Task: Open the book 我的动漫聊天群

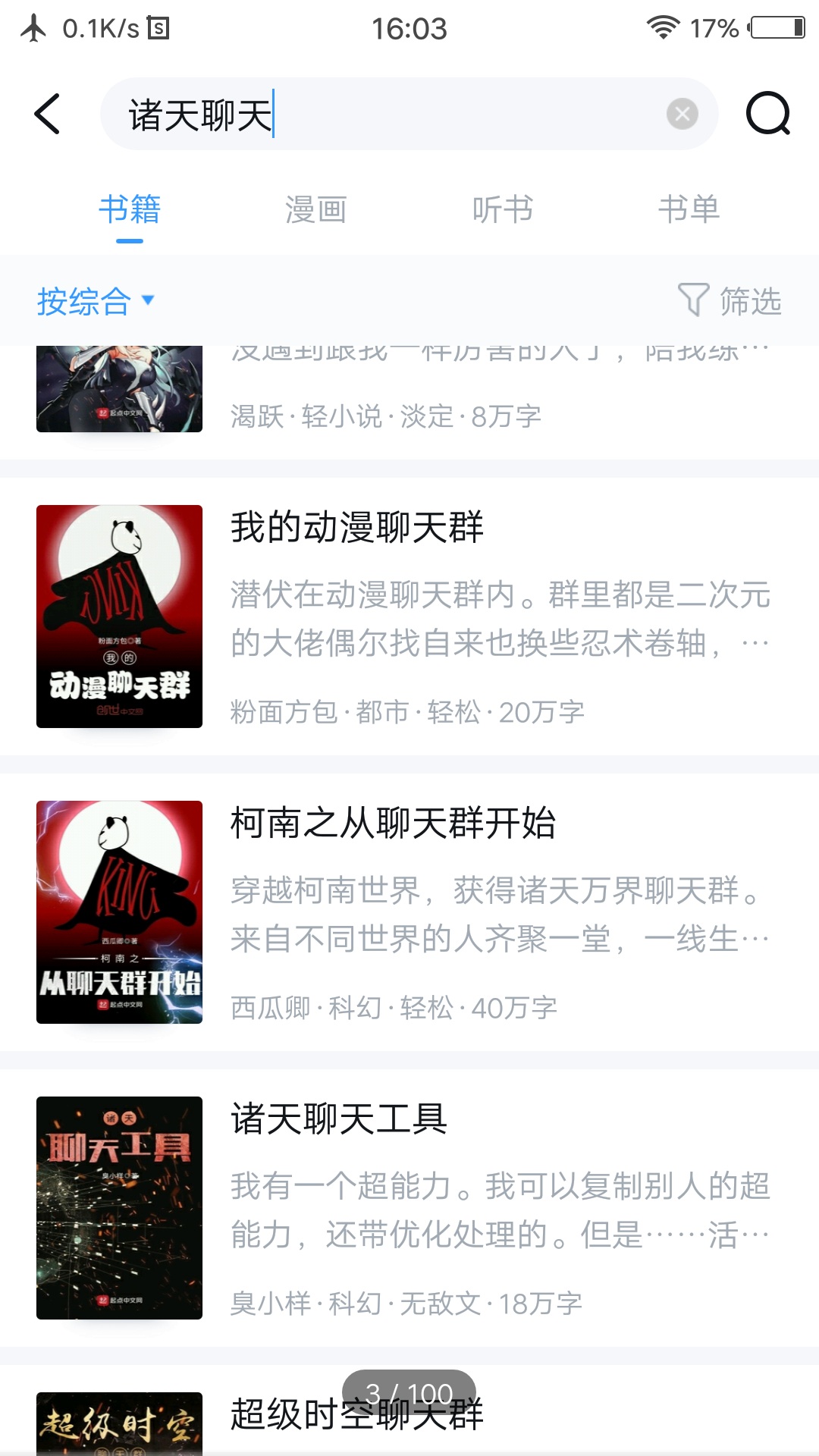Action: click(409, 617)
